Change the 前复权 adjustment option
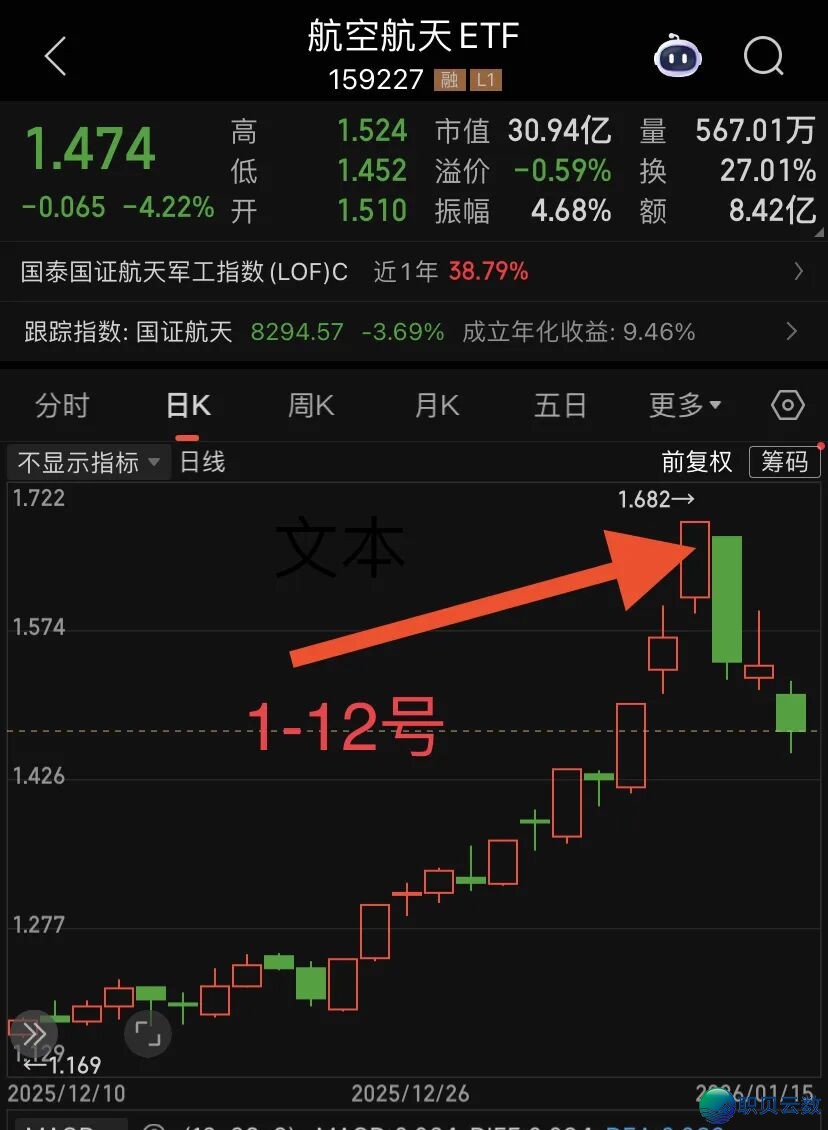This screenshot has height=1130, width=828. (697, 461)
